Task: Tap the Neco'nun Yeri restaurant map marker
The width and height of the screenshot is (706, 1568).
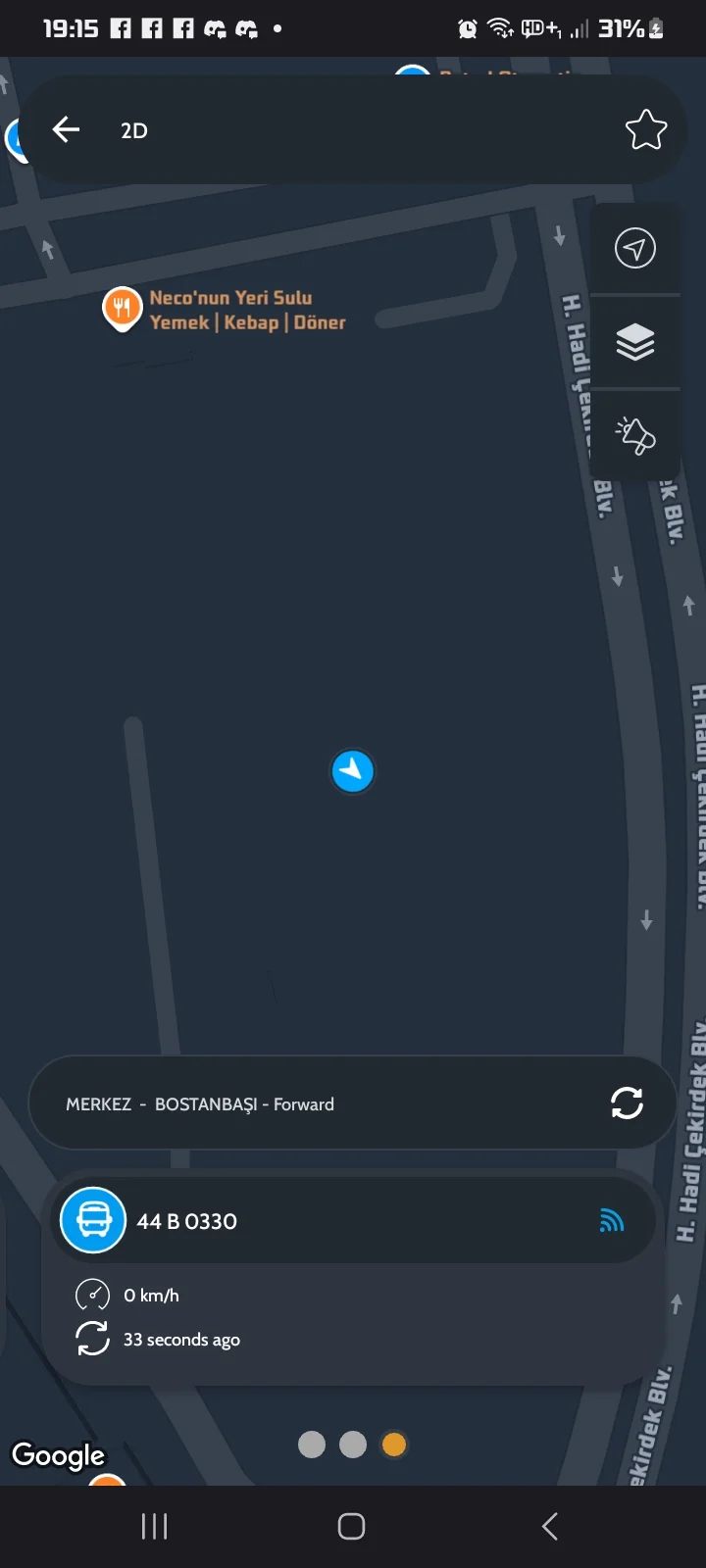Action: coord(123,307)
